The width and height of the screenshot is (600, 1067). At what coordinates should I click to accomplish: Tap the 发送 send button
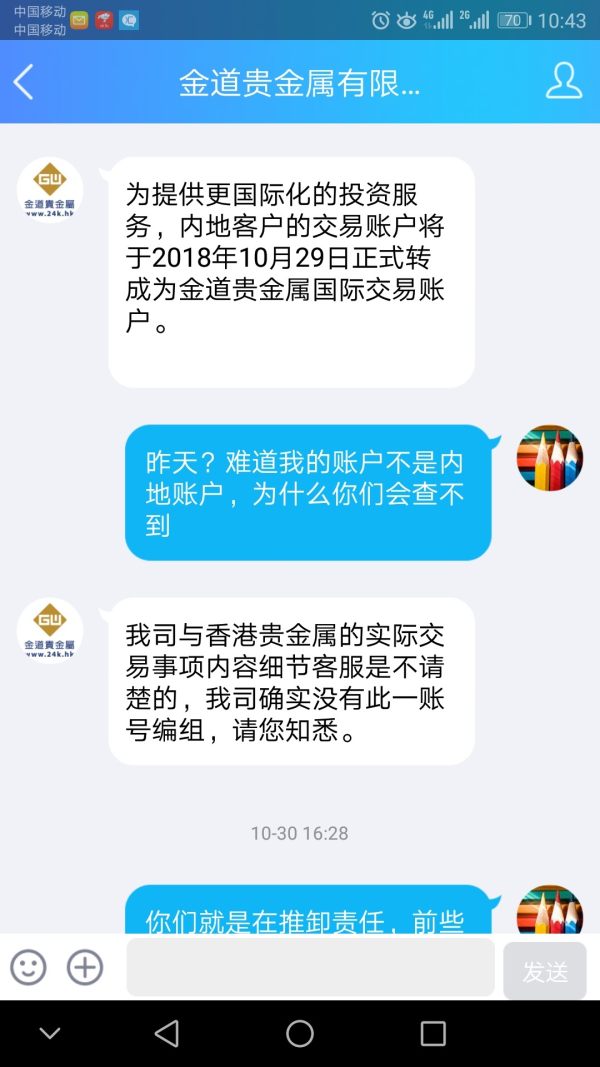[x=545, y=971]
